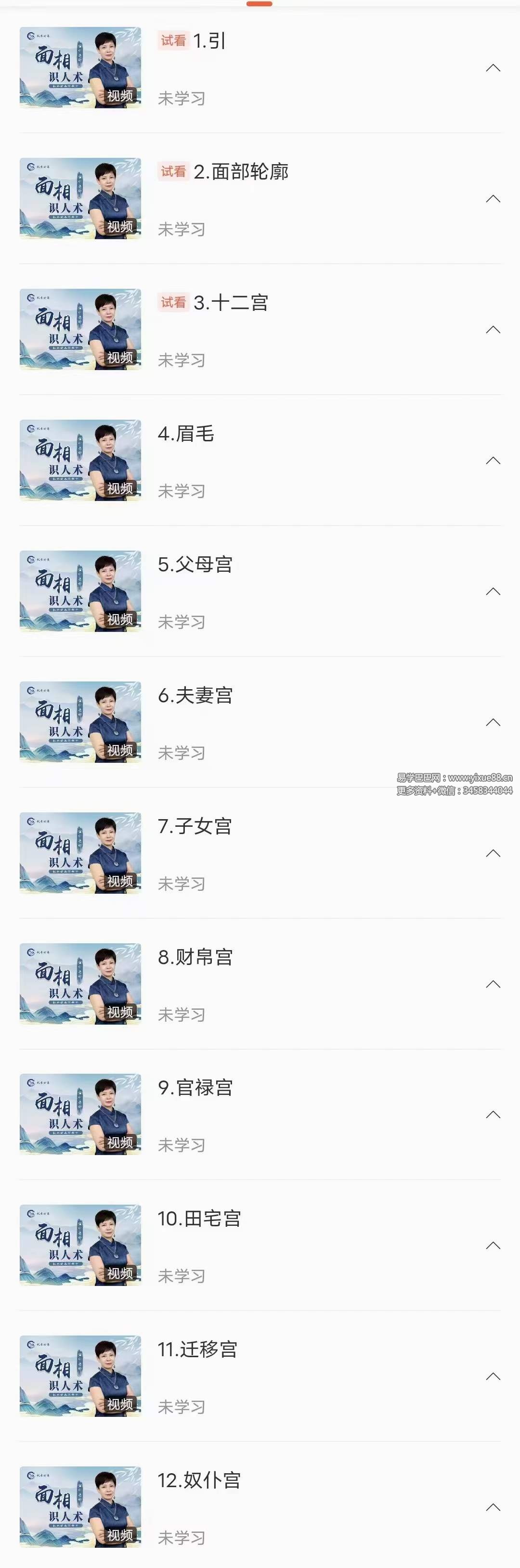Open lesson 4.眉毛
Image resolution: width=520 pixels, height=1568 pixels.
[186, 434]
